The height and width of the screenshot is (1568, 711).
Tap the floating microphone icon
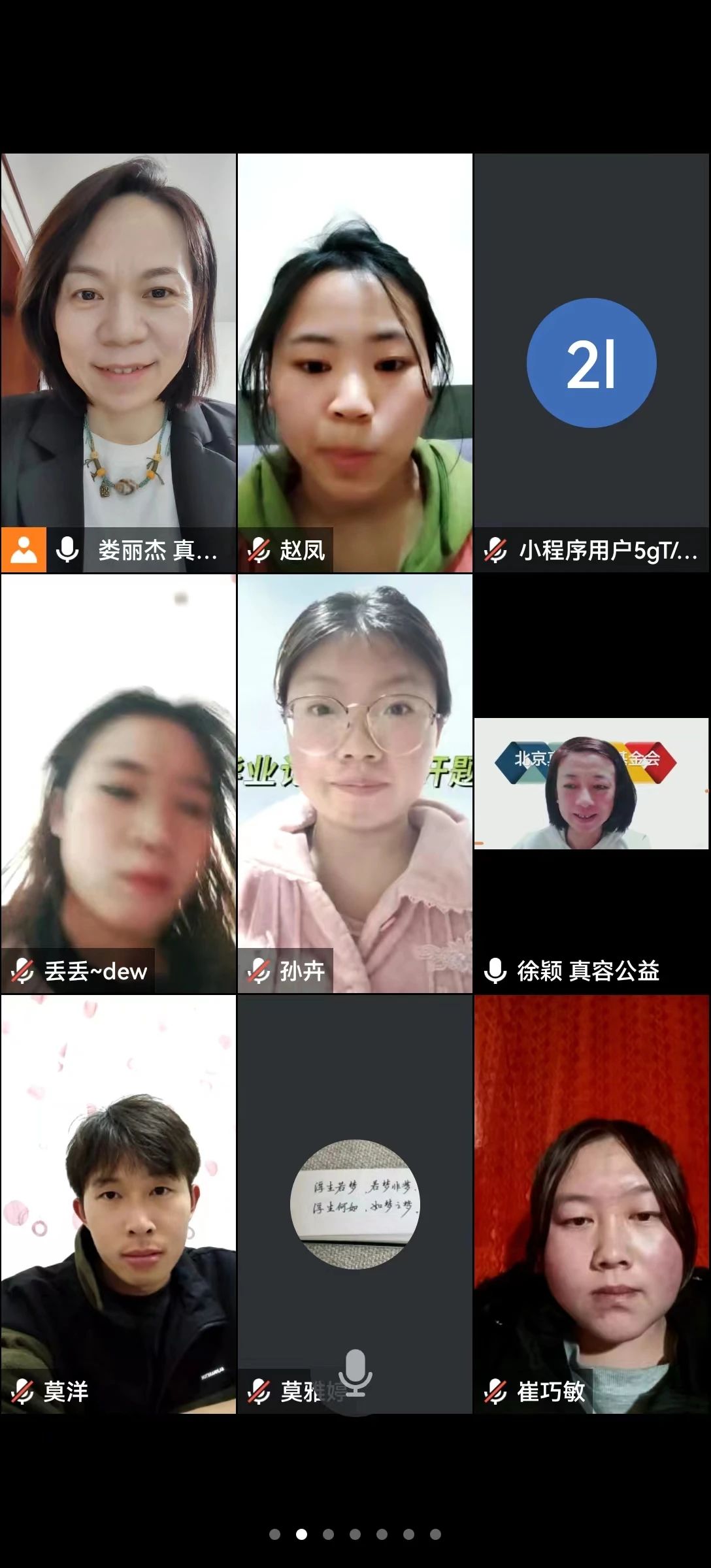[x=355, y=1375]
